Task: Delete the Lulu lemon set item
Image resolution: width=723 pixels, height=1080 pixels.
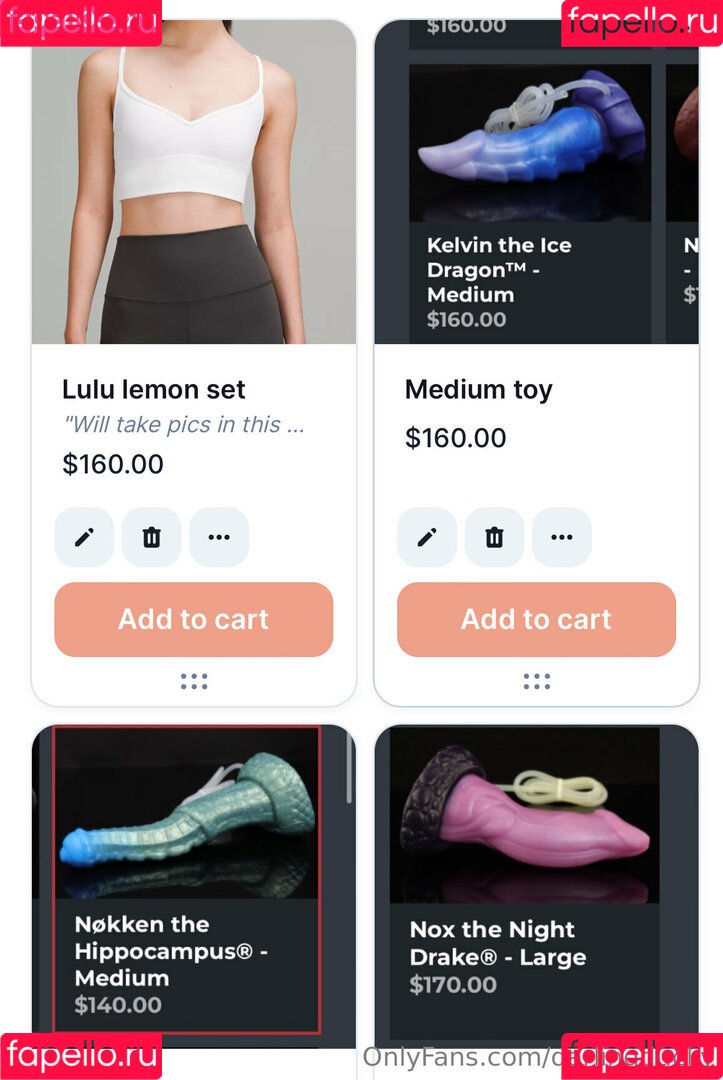Action: click(151, 537)
